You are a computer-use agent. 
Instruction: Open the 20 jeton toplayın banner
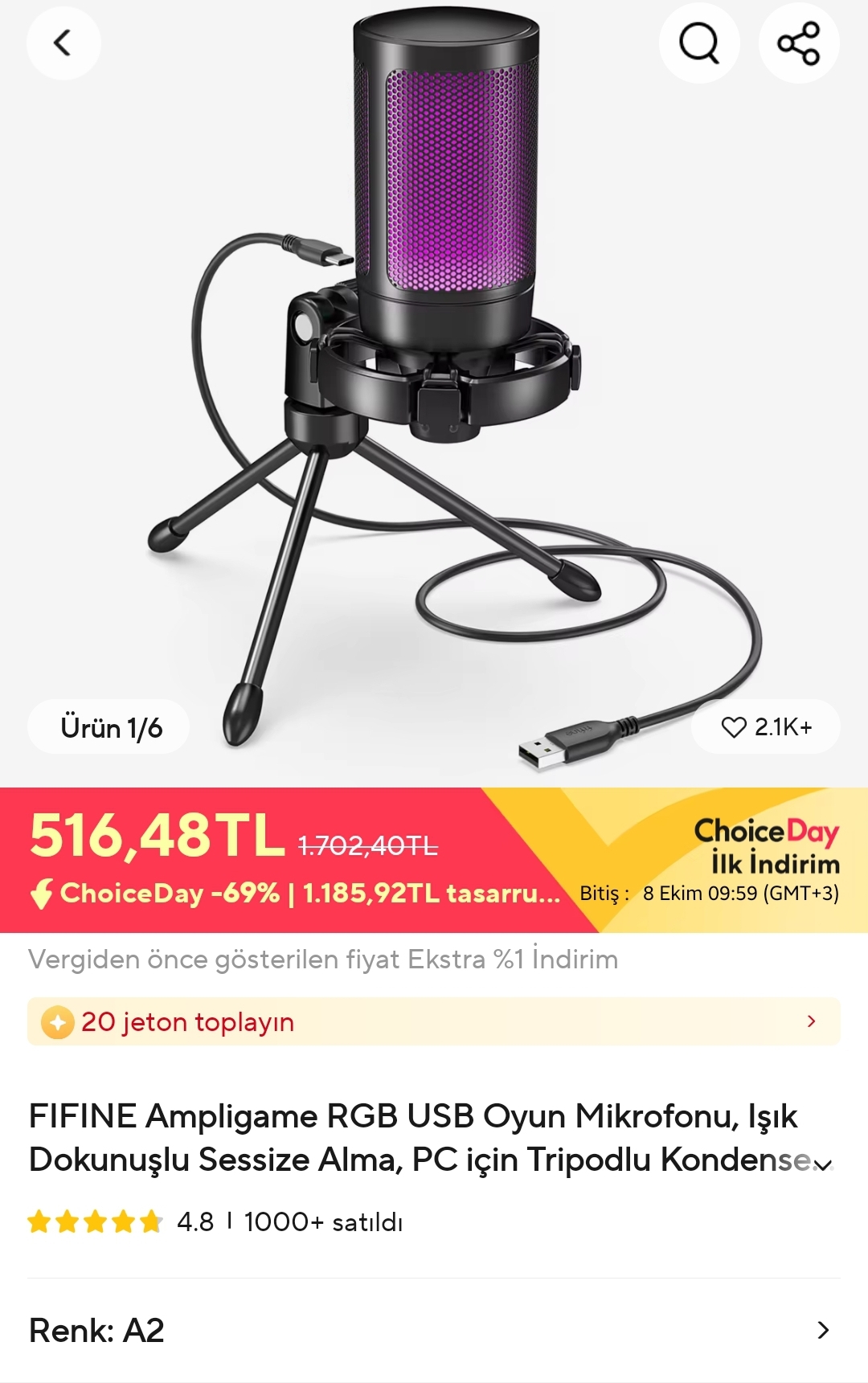(x=434, y=1021)
